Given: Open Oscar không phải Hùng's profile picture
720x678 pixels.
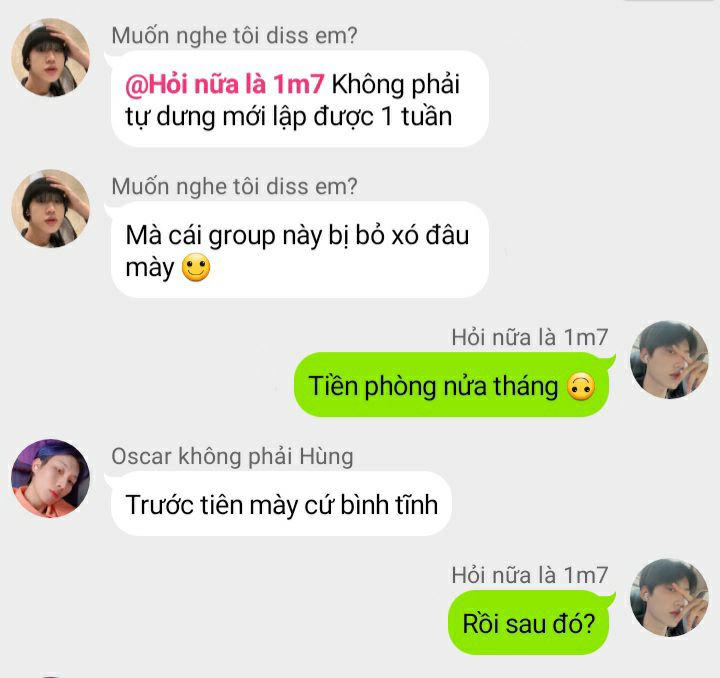Looking at the screenshot, I should point(50,478).
